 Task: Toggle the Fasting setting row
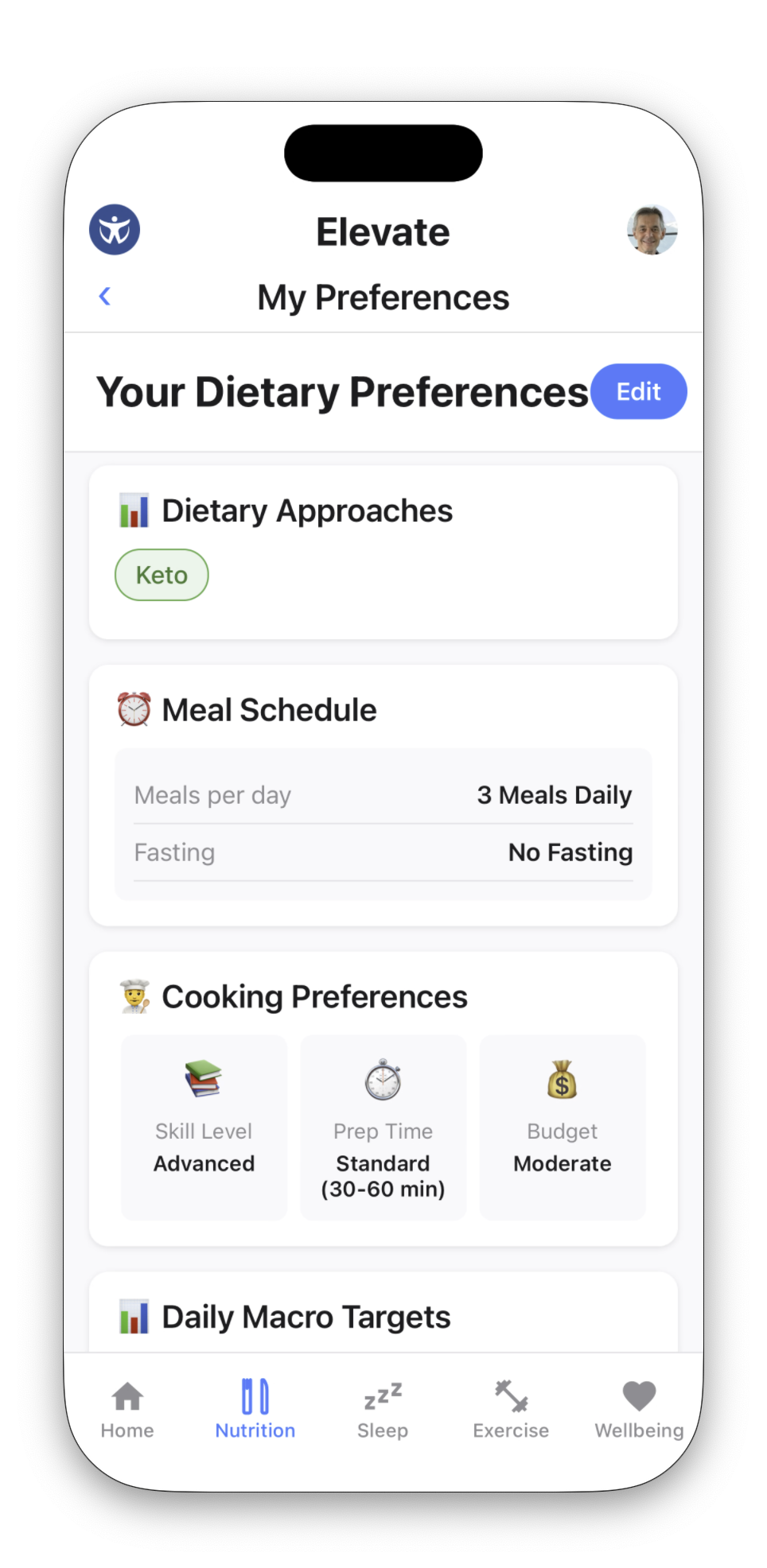point(383,852)
